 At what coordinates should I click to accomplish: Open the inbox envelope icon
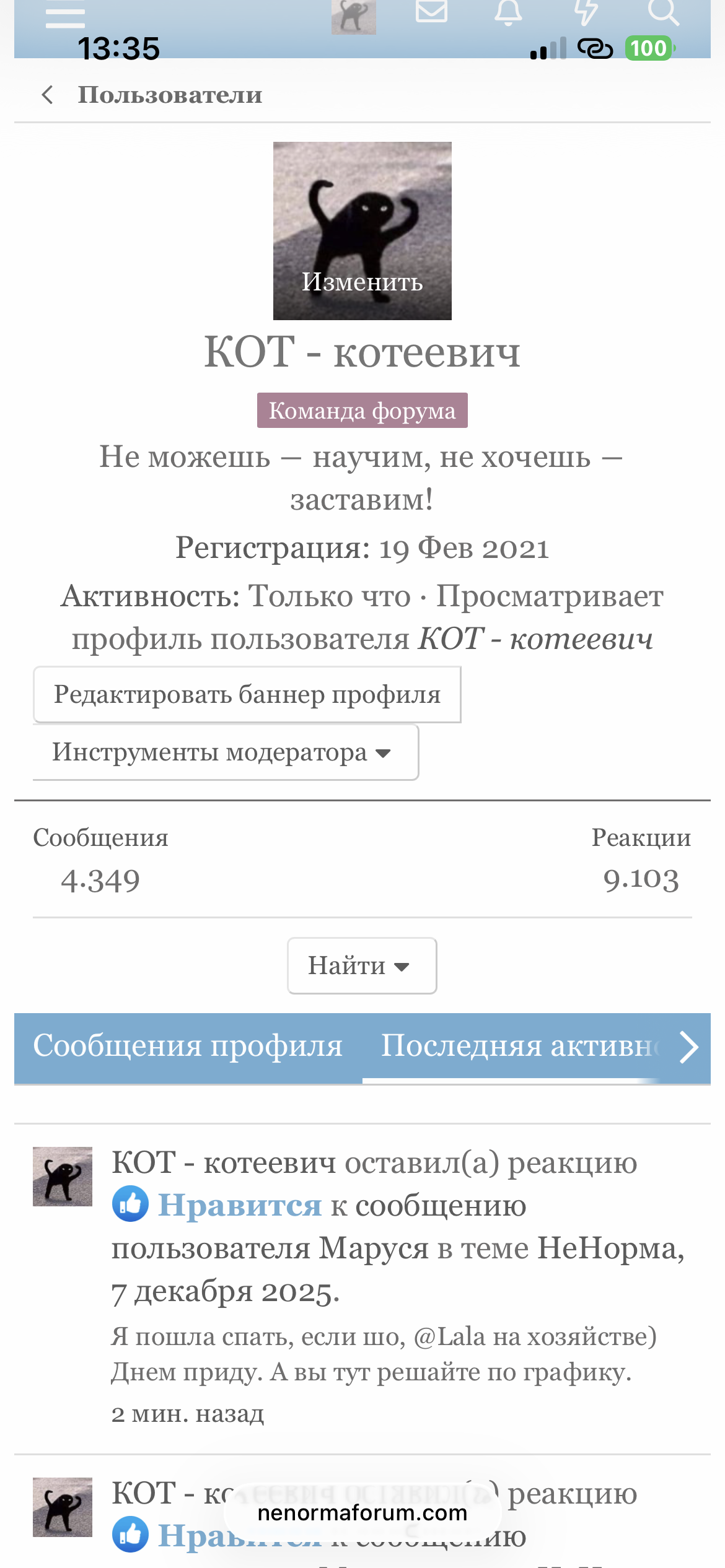[x=431, y=11]
